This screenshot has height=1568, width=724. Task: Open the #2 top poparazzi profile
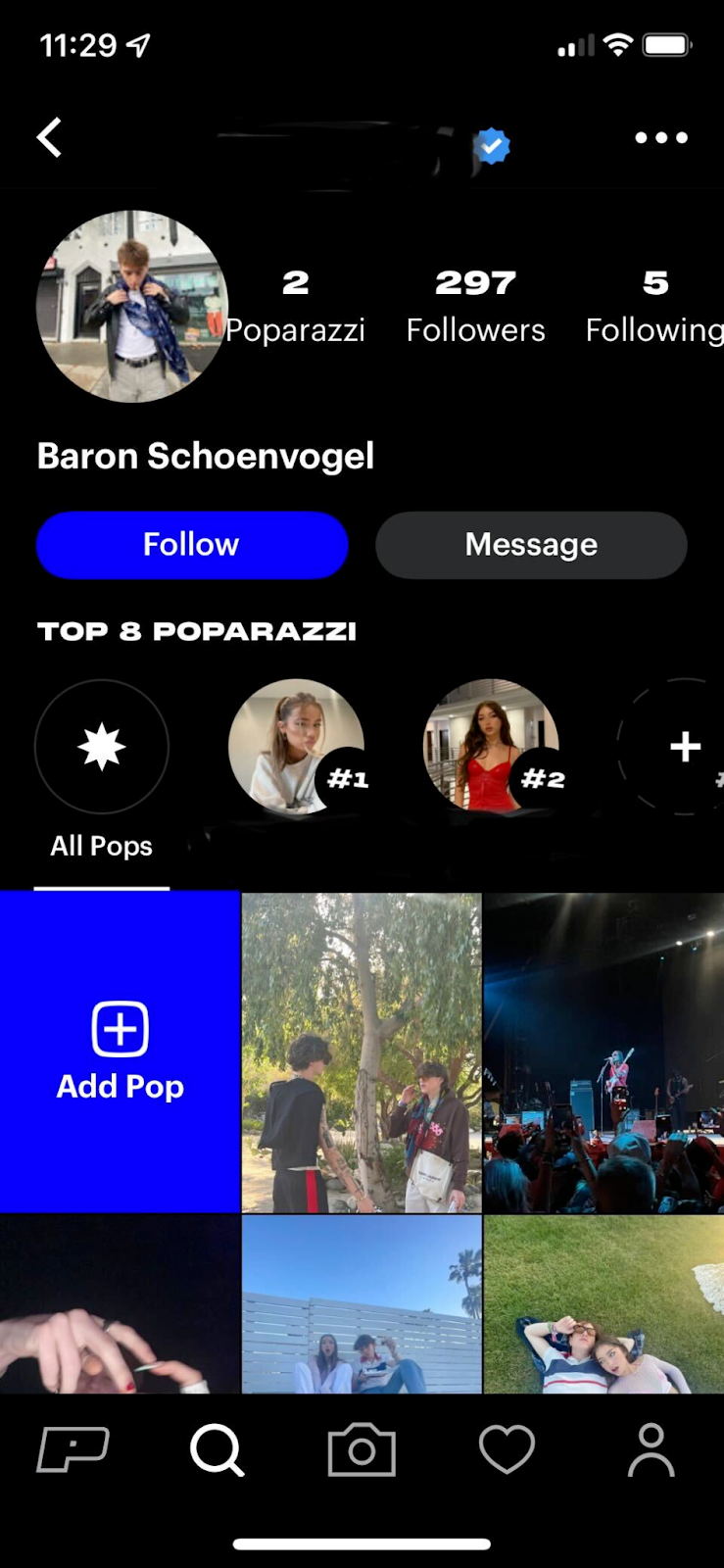point(491,747)
